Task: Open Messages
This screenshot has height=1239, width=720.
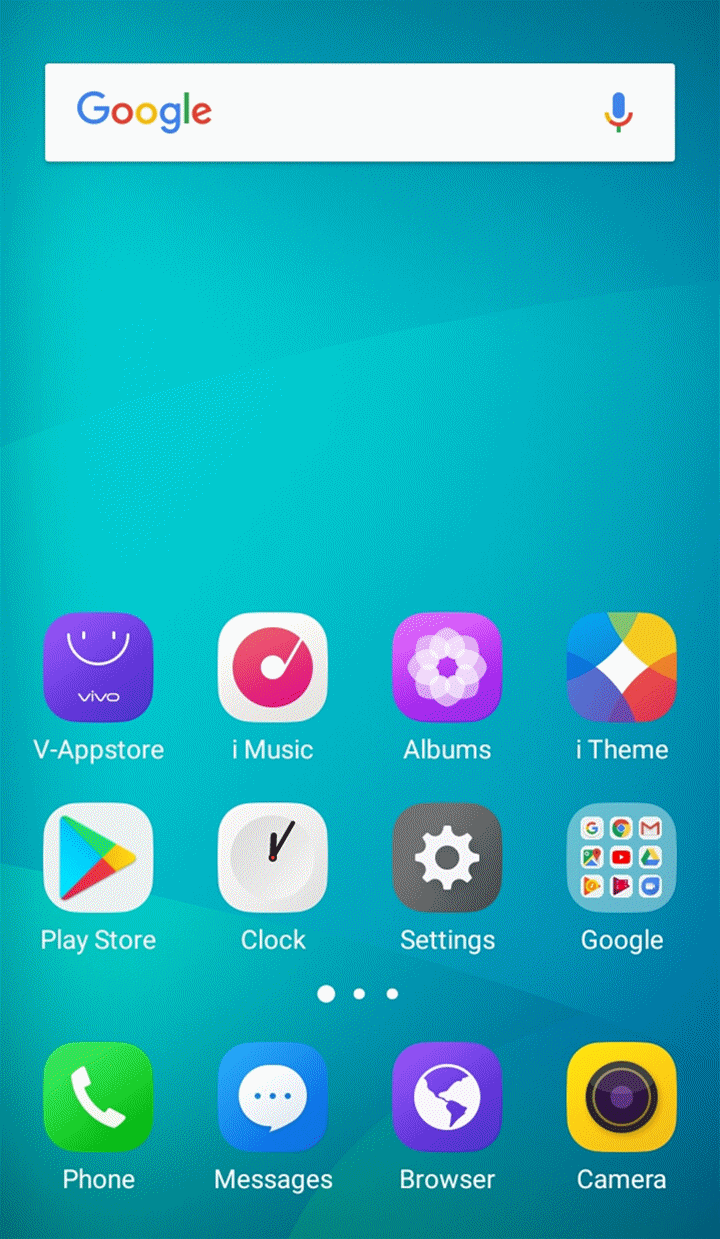Action: pyautogui.click(x=272, y=1097)
